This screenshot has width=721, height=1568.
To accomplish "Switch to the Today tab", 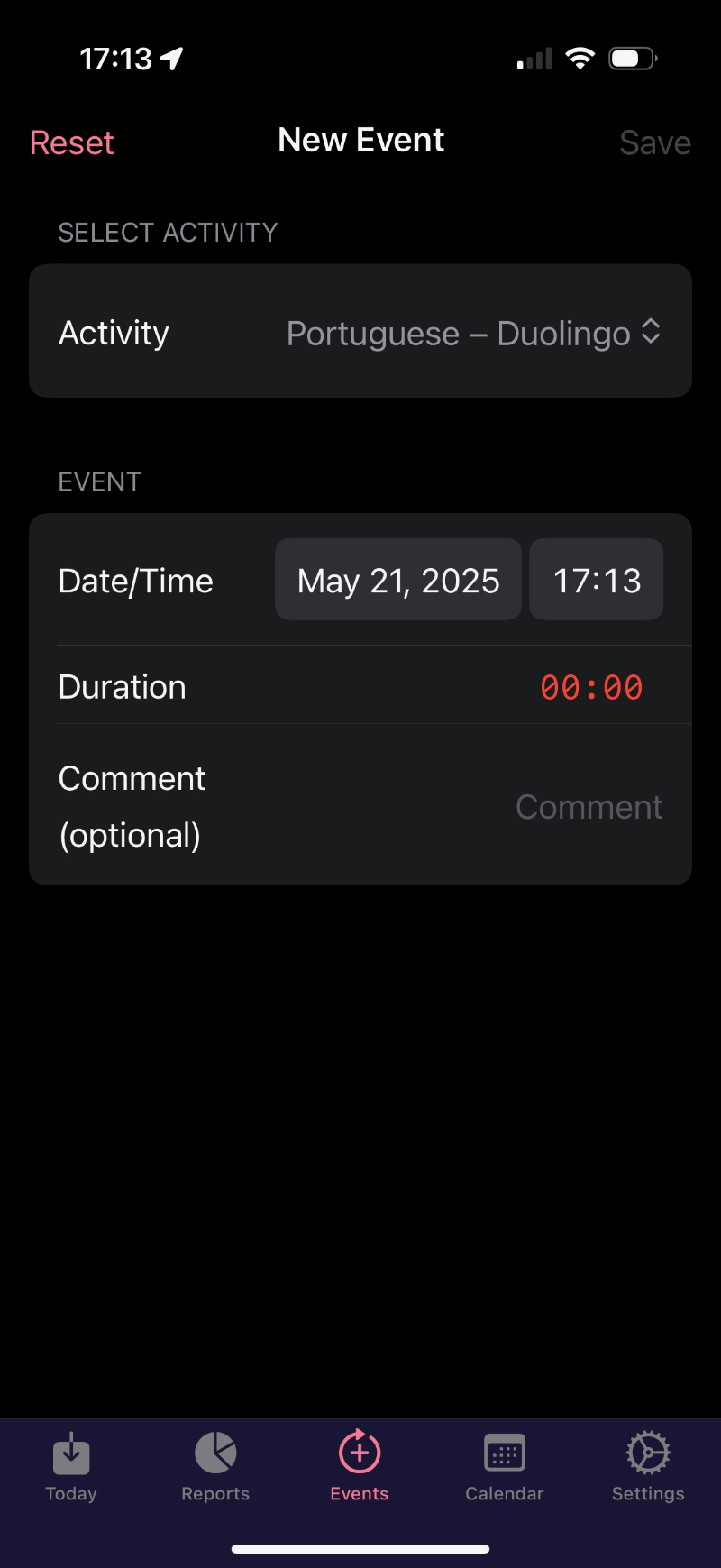I will (x=71, y=1467).
